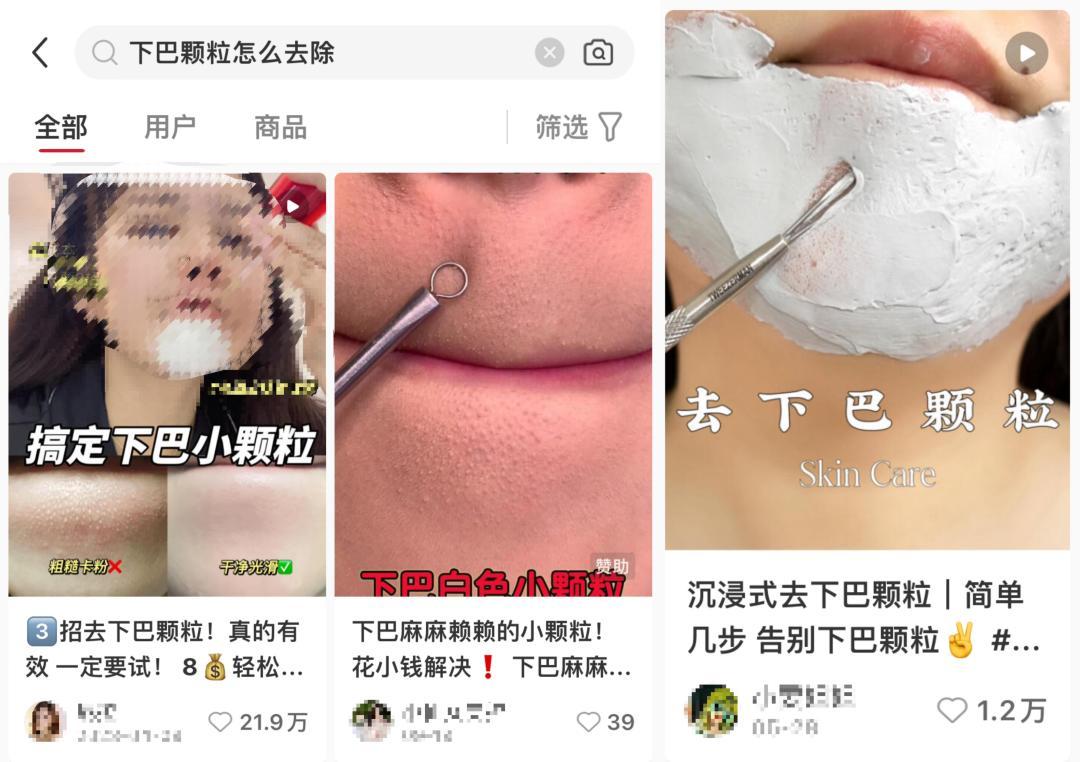Screen dimensions: 1080x762
Task: Select the 全部 tab
Action: tap(61, 127)
